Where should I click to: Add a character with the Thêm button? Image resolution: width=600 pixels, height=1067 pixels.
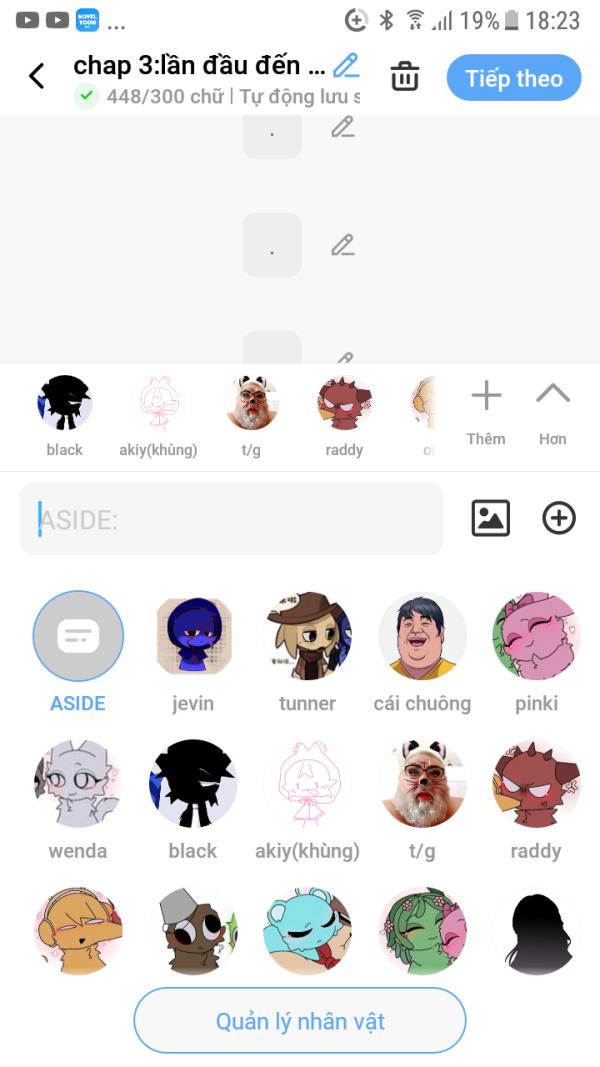coord(486,410)
